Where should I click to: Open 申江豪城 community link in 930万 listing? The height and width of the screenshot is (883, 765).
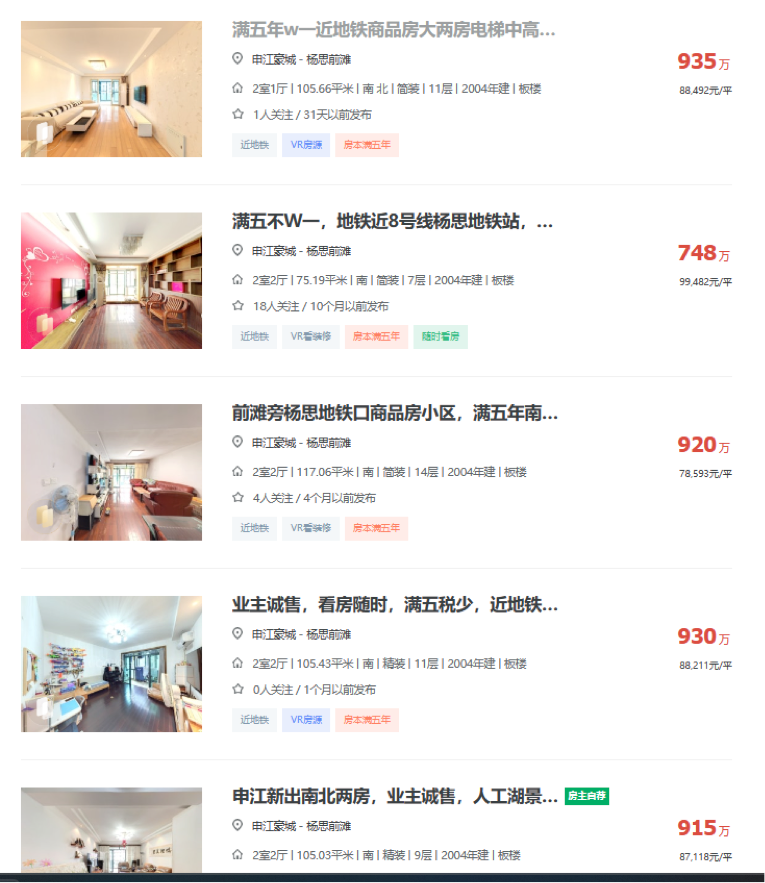pos(273,634)
